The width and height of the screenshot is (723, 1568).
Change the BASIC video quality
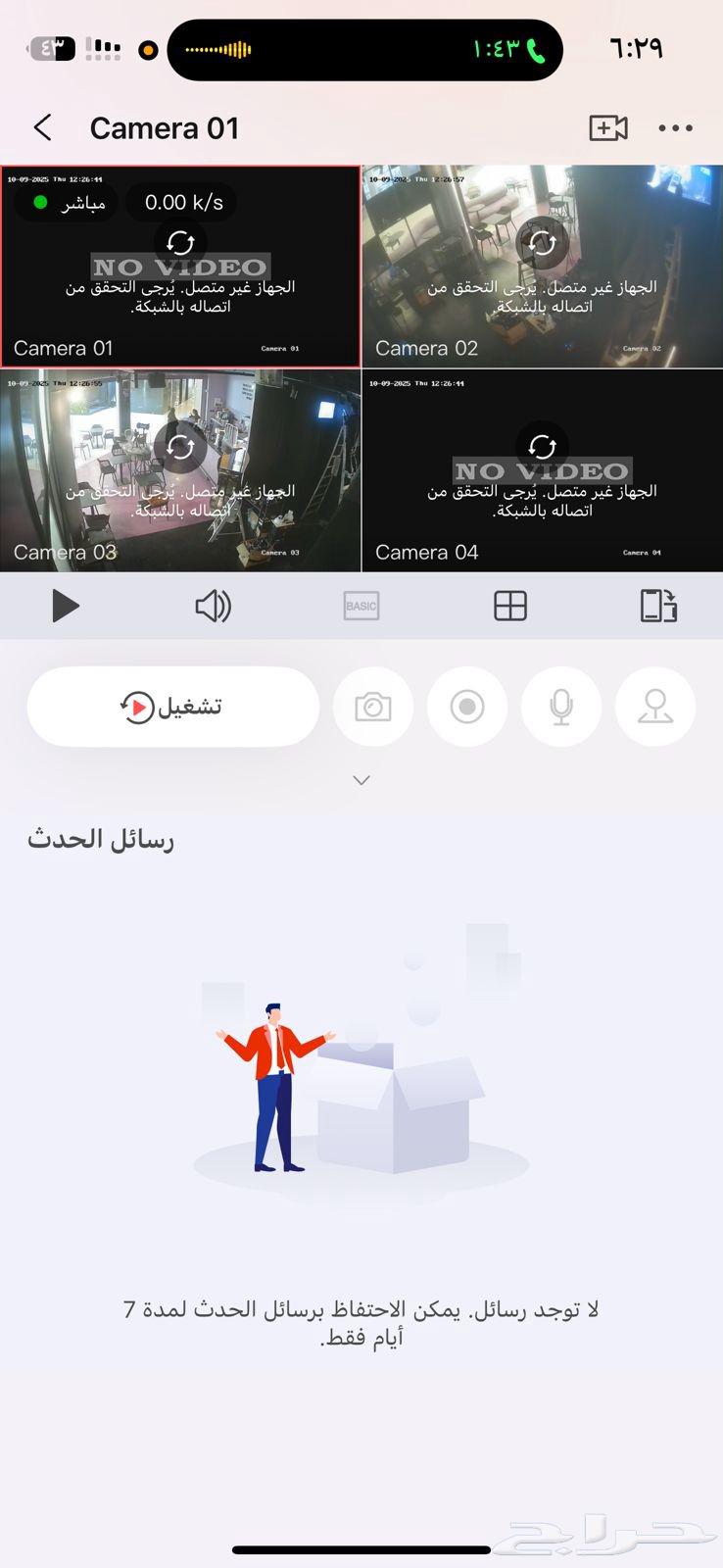click(x=361, y=606)
